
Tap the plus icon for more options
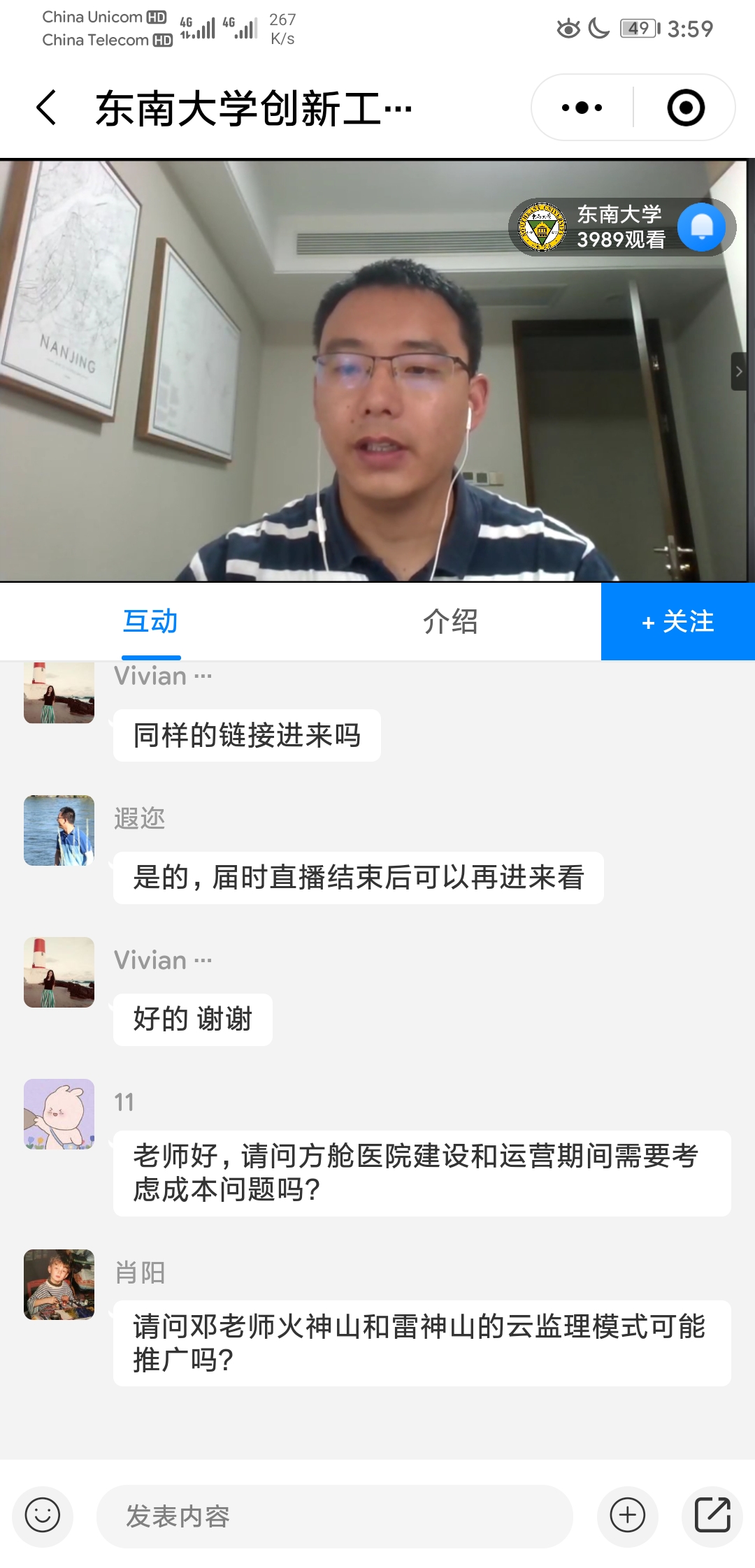(x=627, y=1516)
